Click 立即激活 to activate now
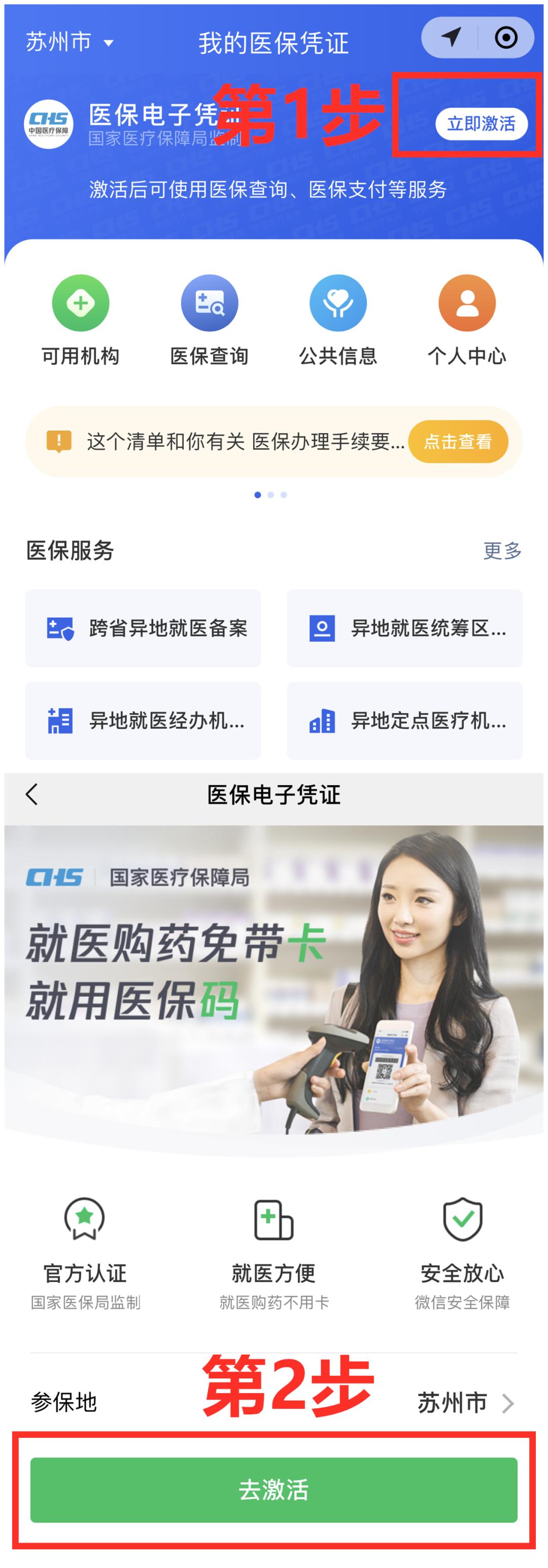This screenshot has width=548, height=1568. 485,124
